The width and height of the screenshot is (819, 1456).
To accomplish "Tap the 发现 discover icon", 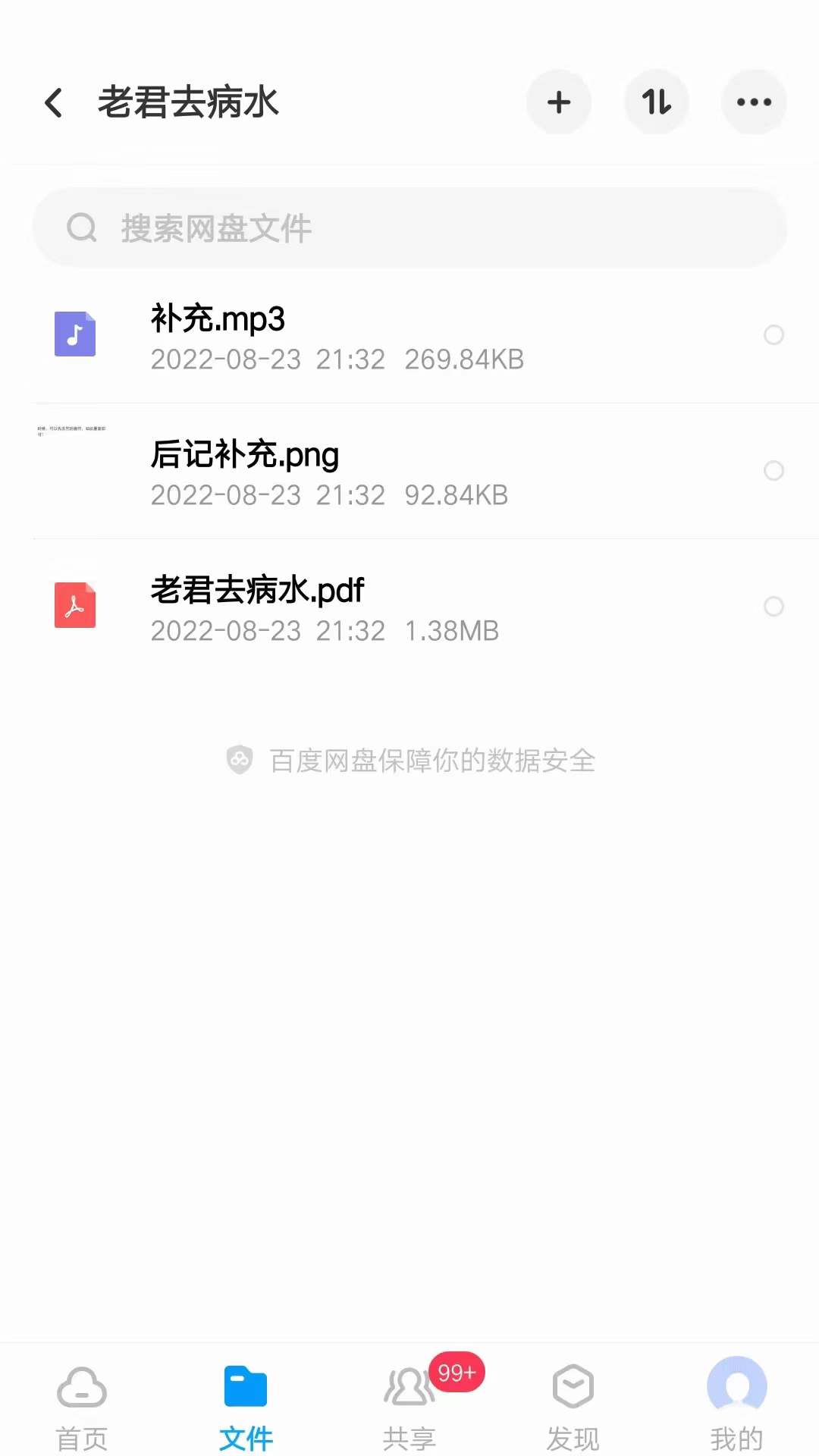I will point(573,1403).
